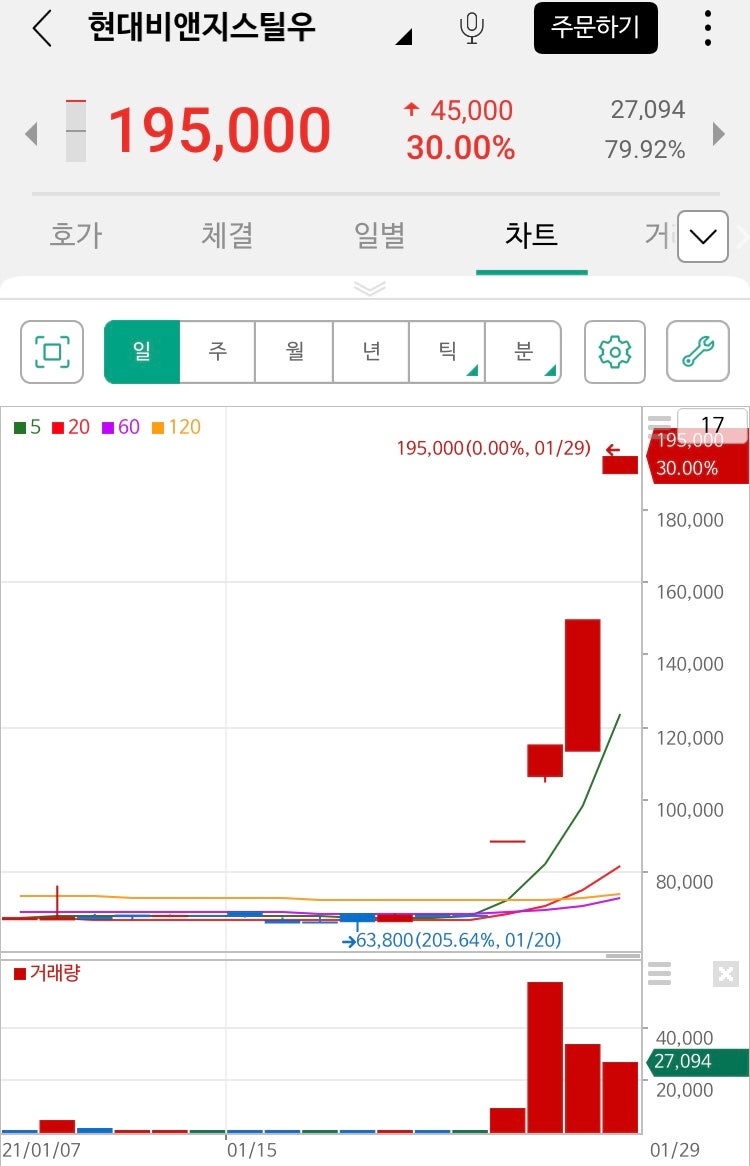Screen dimensions: 750x1166
Task: Click the volume panel drag handle icon
Action: coord(659,973)
